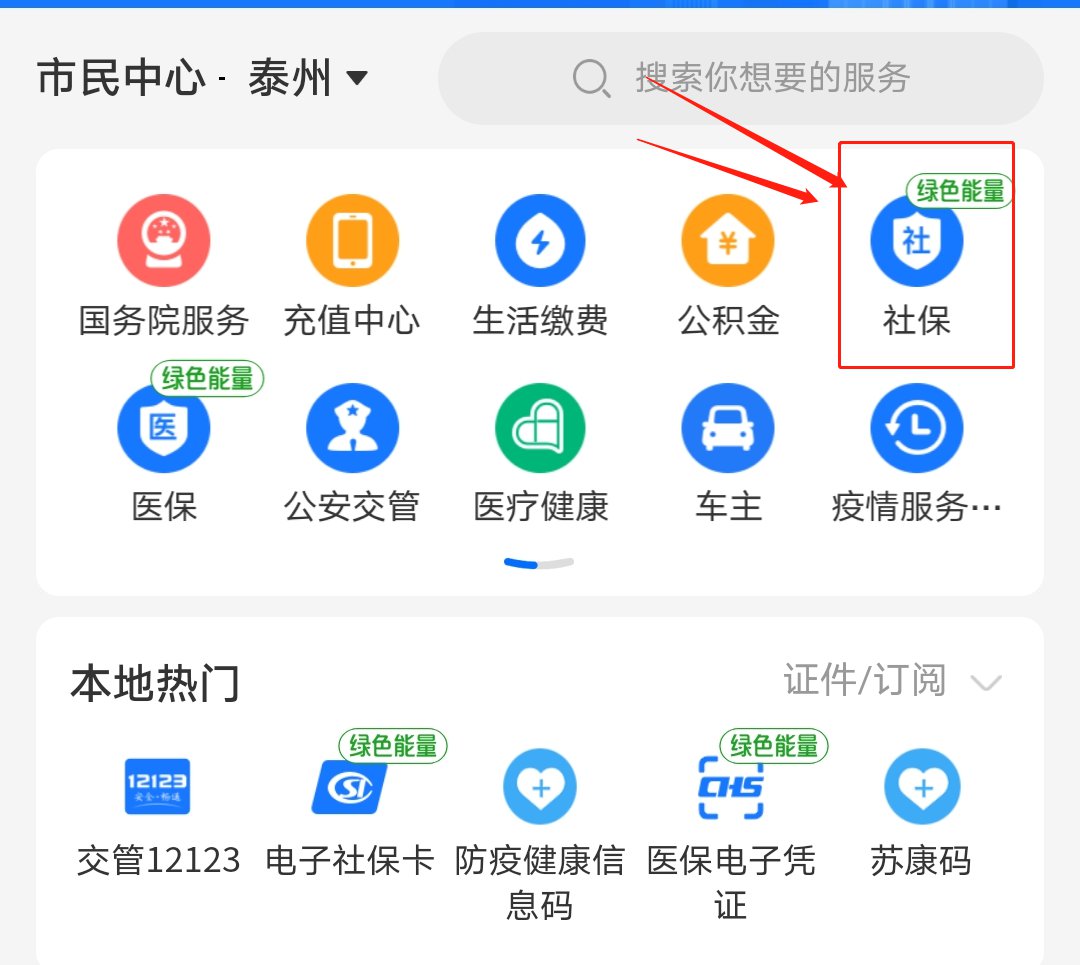
Task: Tap the 搜索你想要的服务 search box
Action: pos(740,78)
